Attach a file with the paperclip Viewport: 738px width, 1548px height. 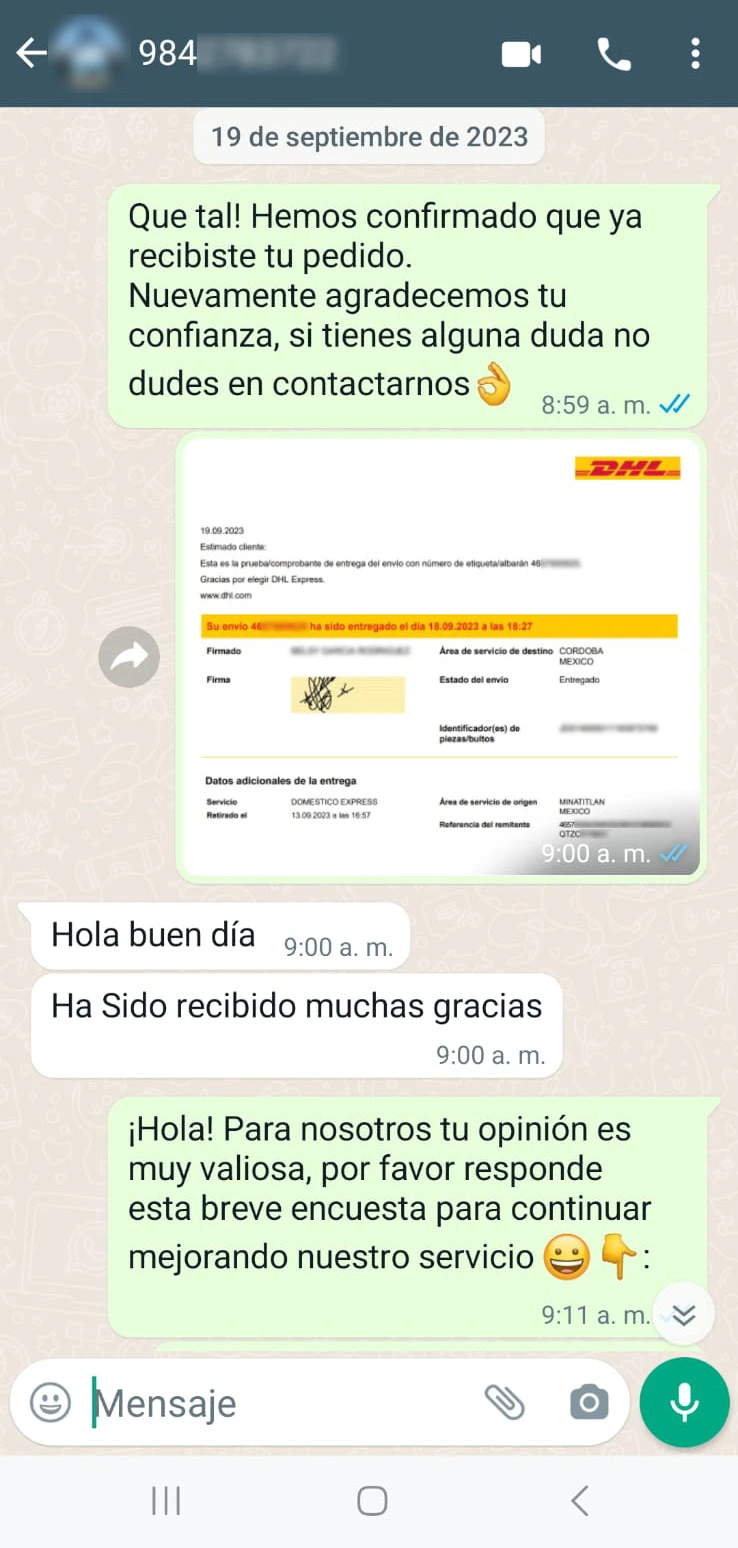tap(505, 1402)
